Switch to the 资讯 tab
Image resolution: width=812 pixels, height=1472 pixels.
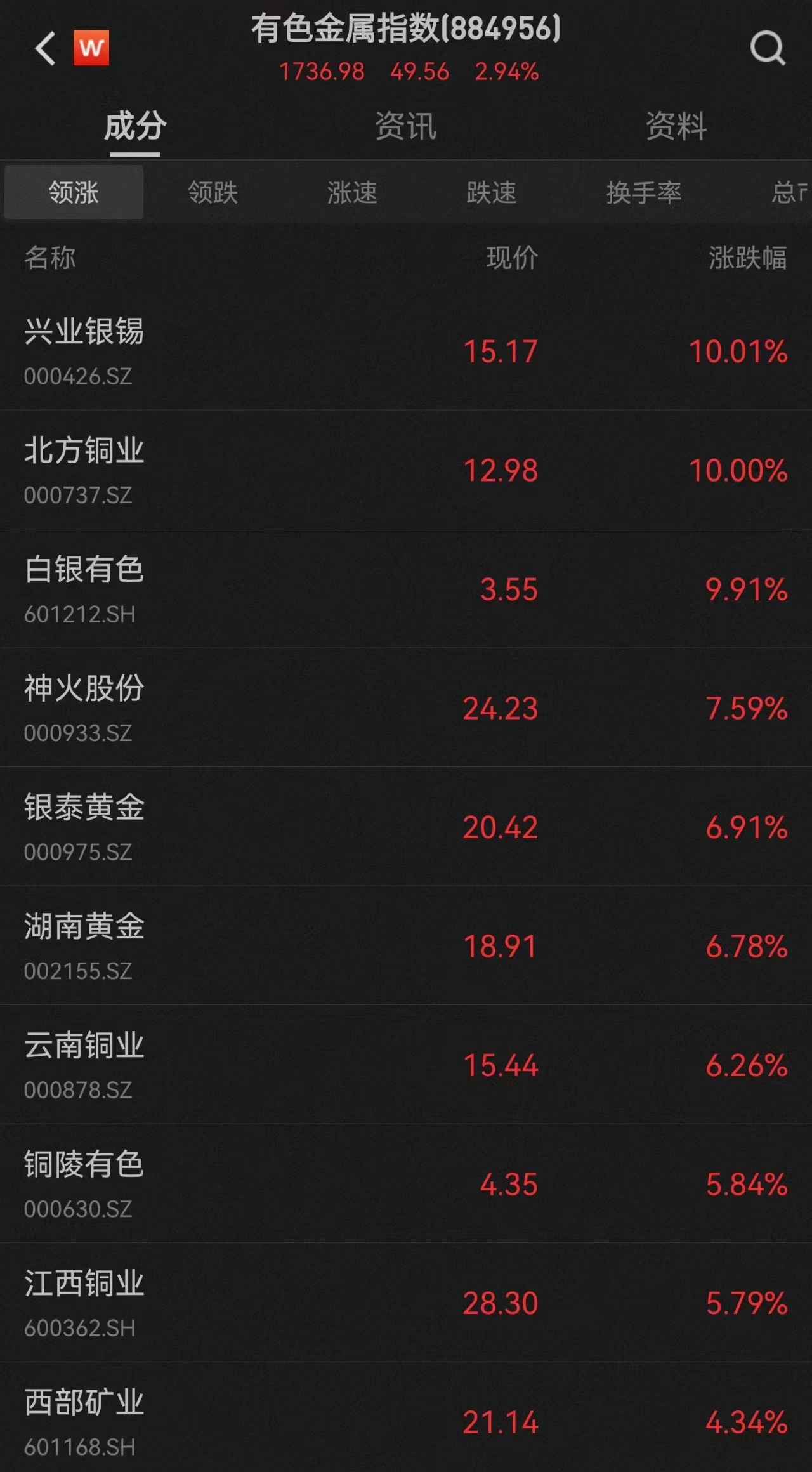[406, 126]
